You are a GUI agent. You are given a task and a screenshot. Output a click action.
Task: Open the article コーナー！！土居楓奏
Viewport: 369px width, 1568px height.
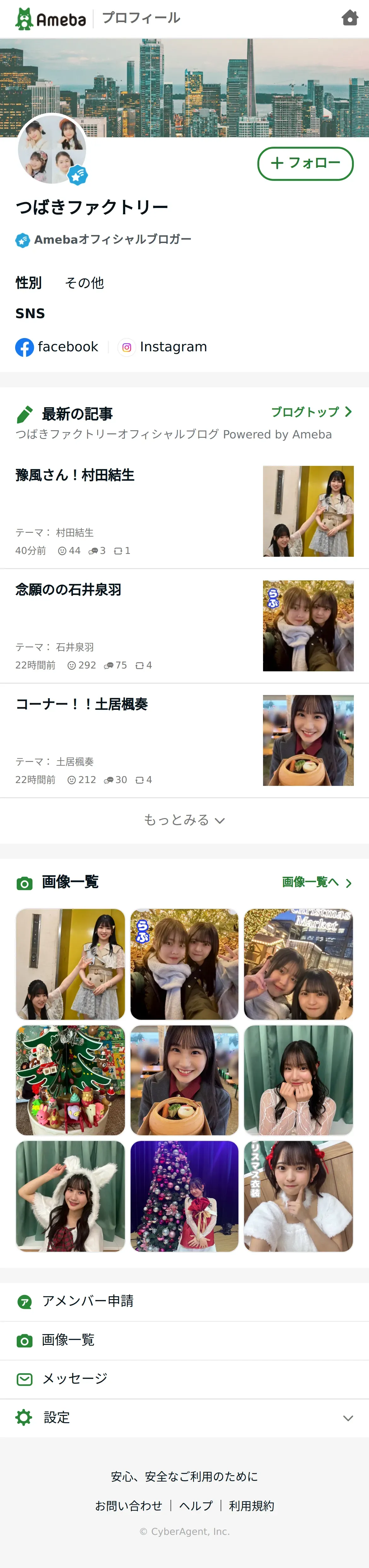(x=81, y=704)
